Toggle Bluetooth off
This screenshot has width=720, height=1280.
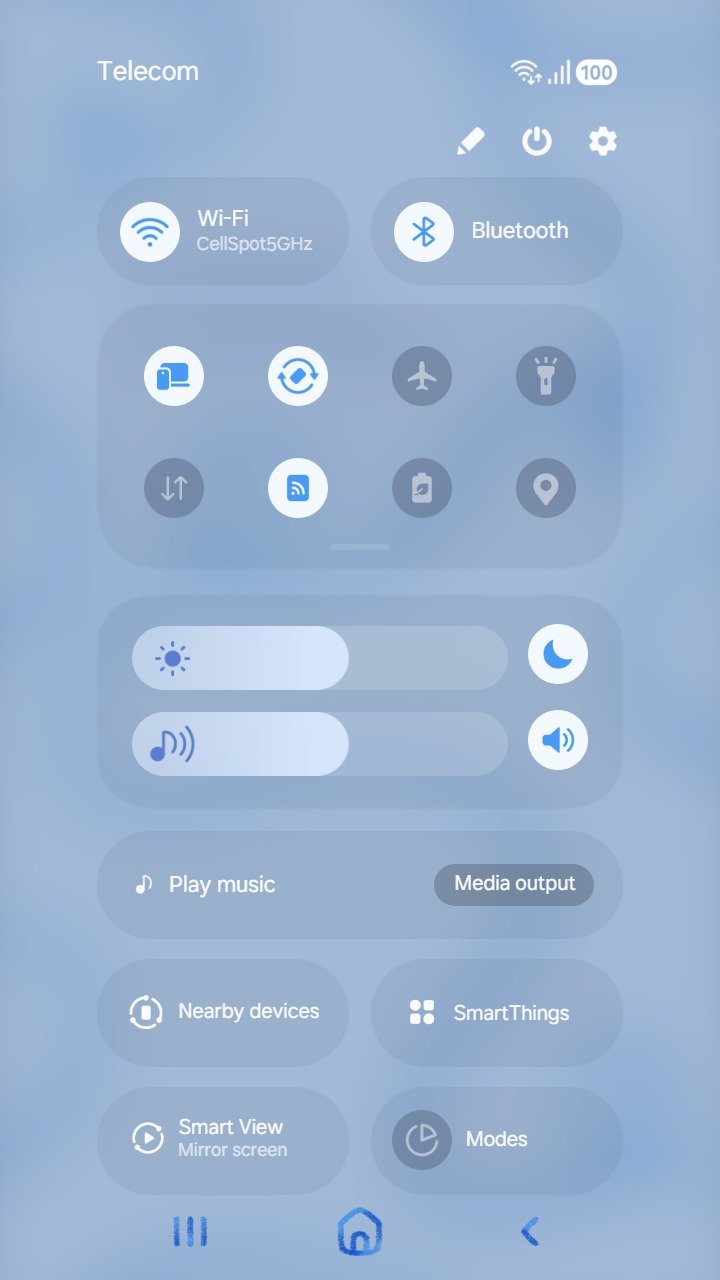point(424,231)
